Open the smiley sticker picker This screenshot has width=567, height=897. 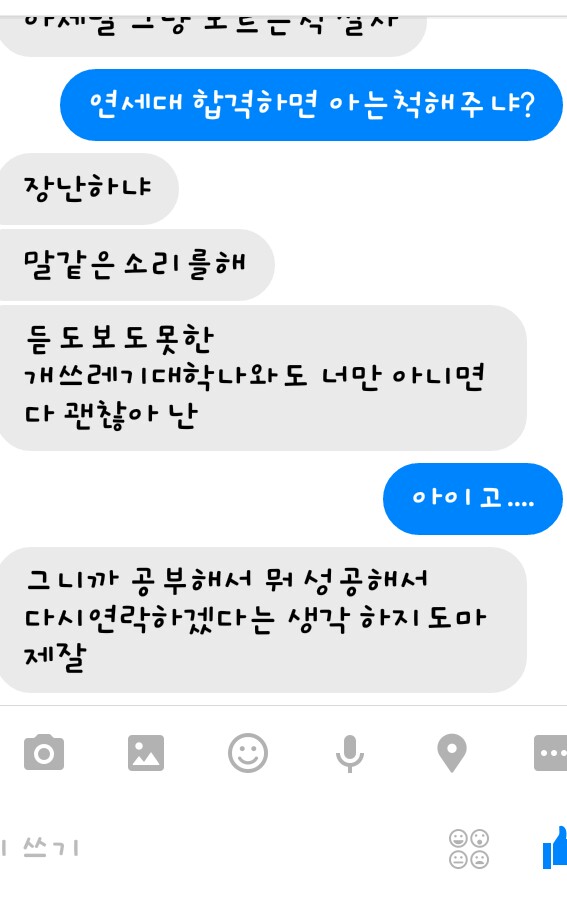[x=248, y=753]
